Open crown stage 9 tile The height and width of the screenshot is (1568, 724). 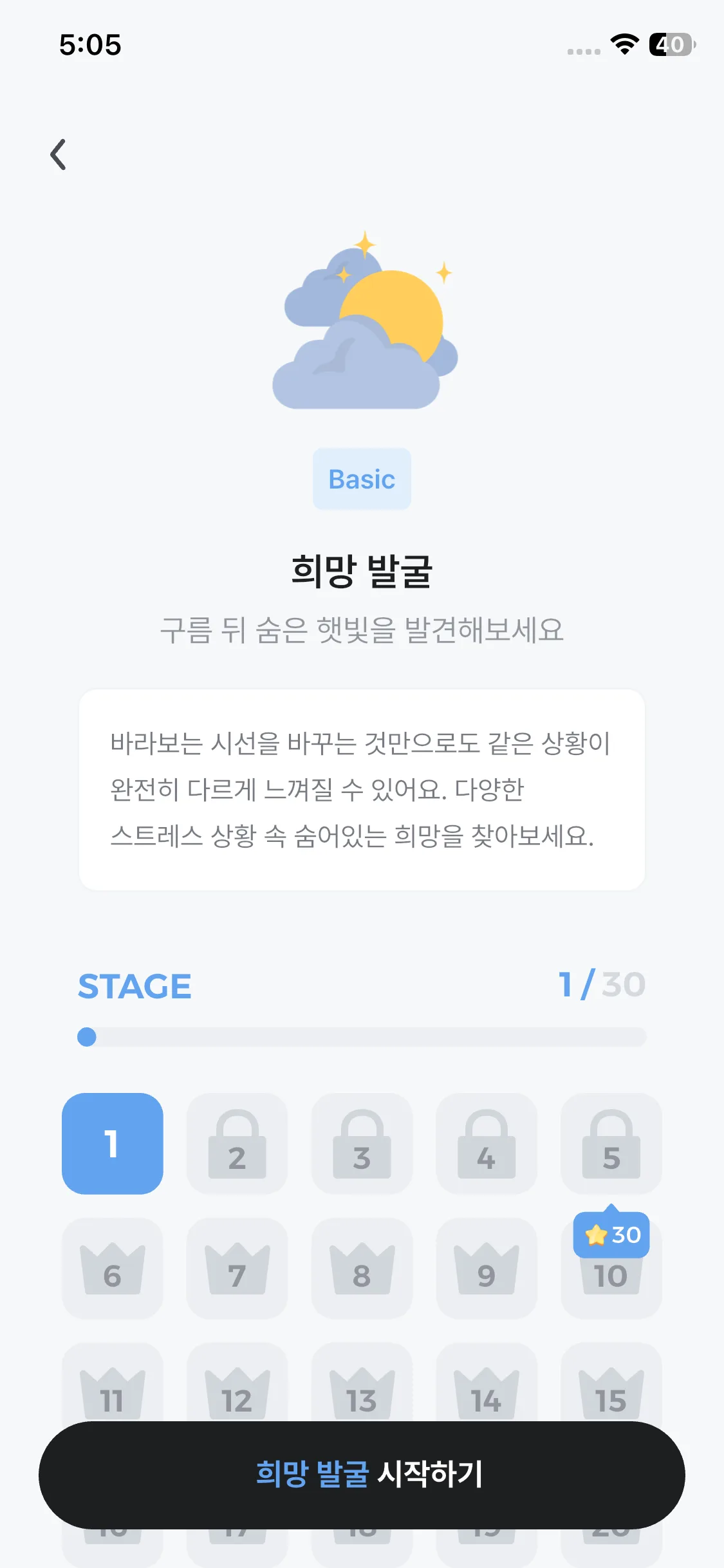coord(487,1269)
